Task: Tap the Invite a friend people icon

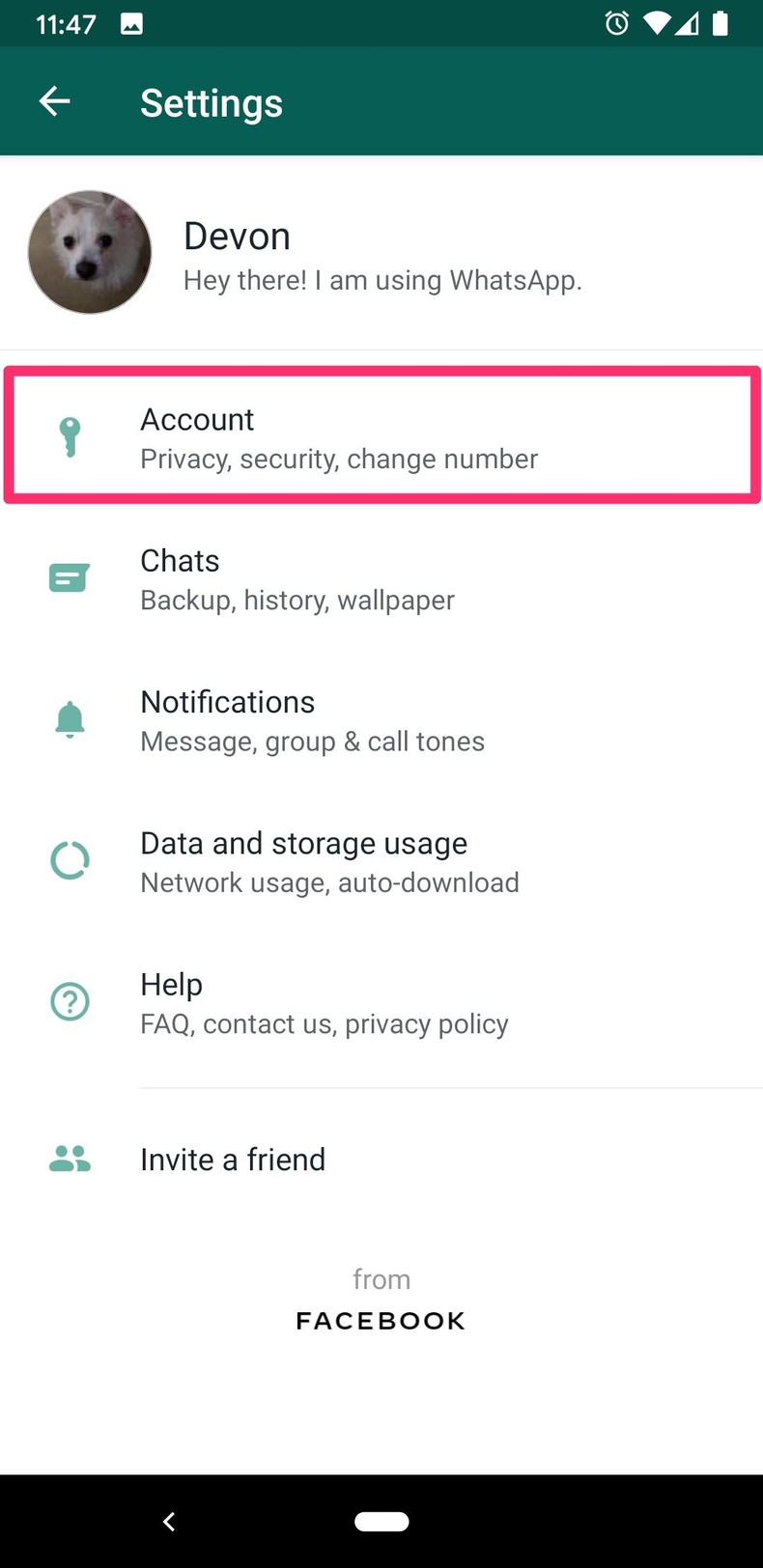Action: [69, 1159]
